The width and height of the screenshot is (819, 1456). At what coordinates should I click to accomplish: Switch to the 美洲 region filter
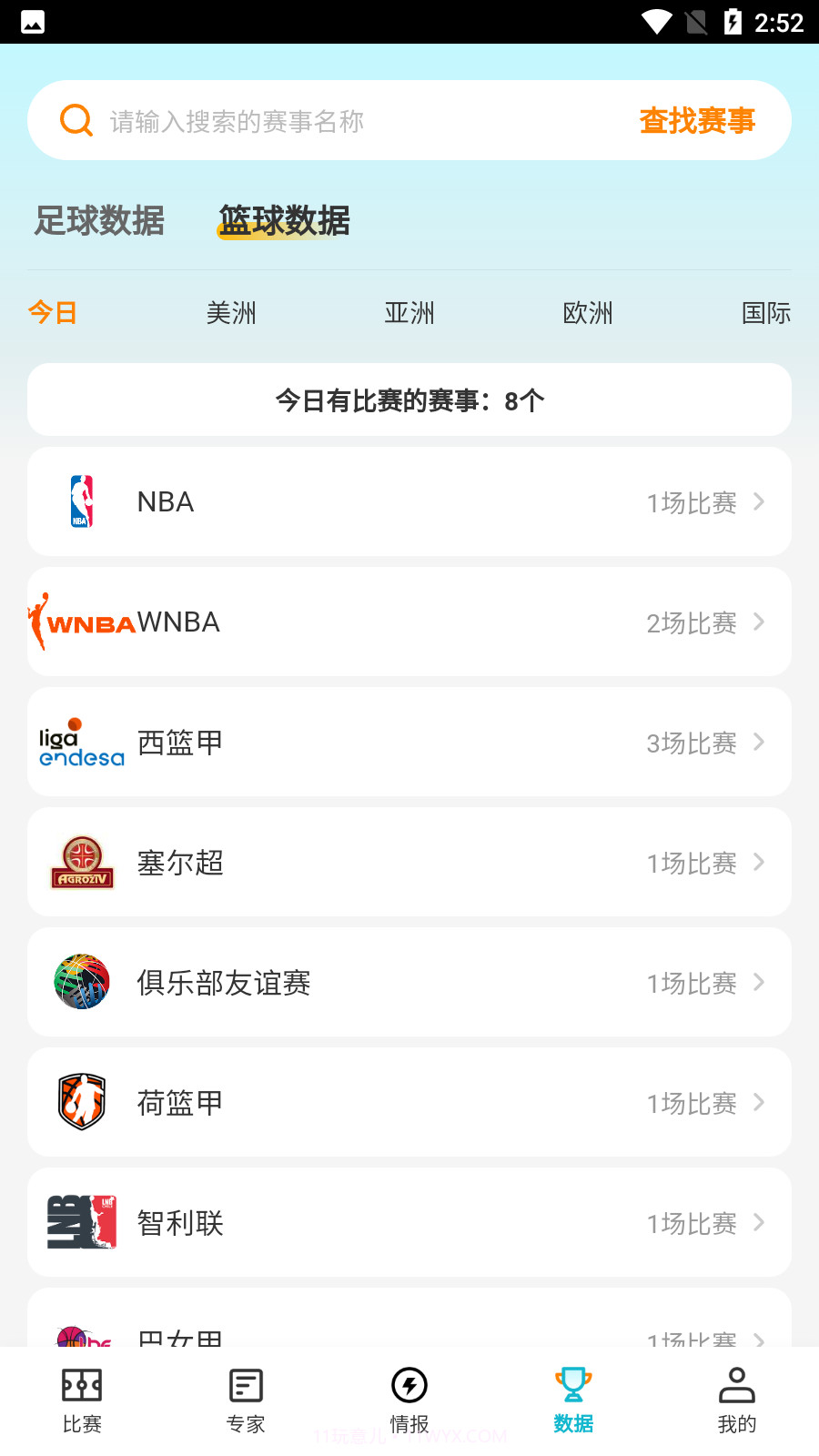tap(231, 312)
